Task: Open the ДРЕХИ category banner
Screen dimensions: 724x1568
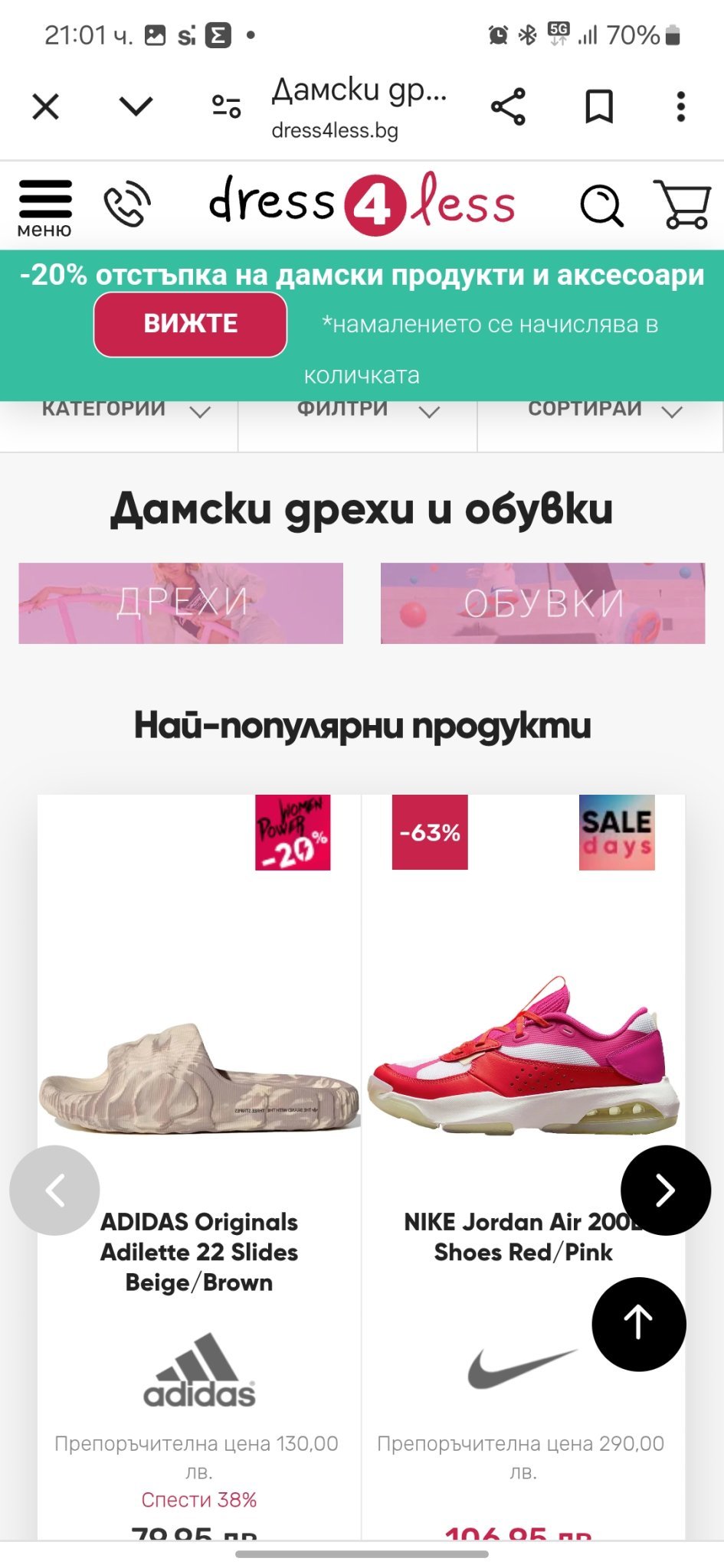Action: [181, 603]
